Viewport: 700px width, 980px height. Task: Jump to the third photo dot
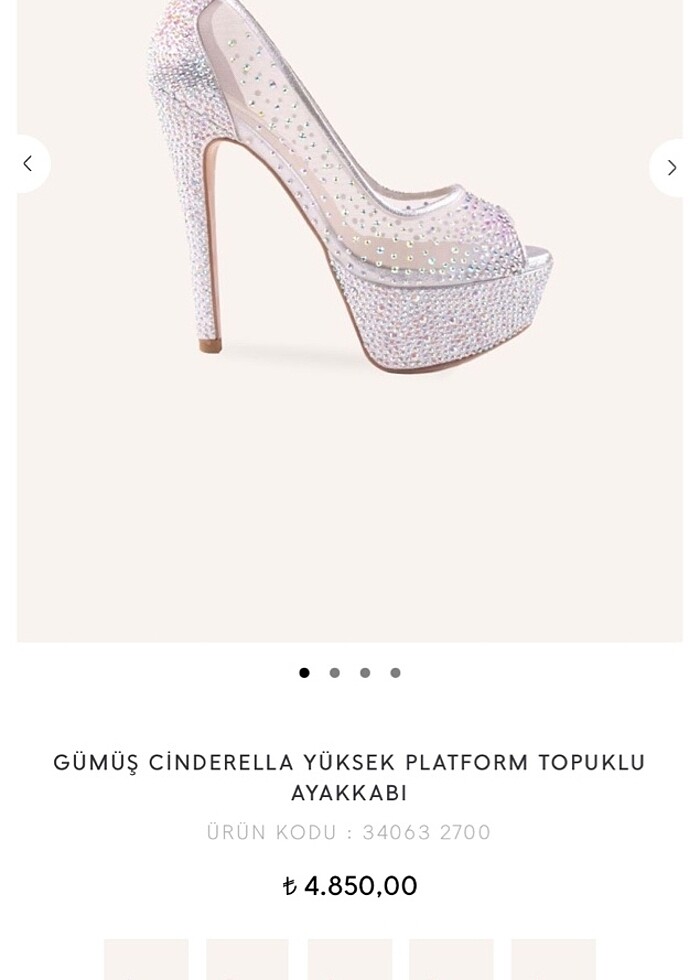pos(365,673)
